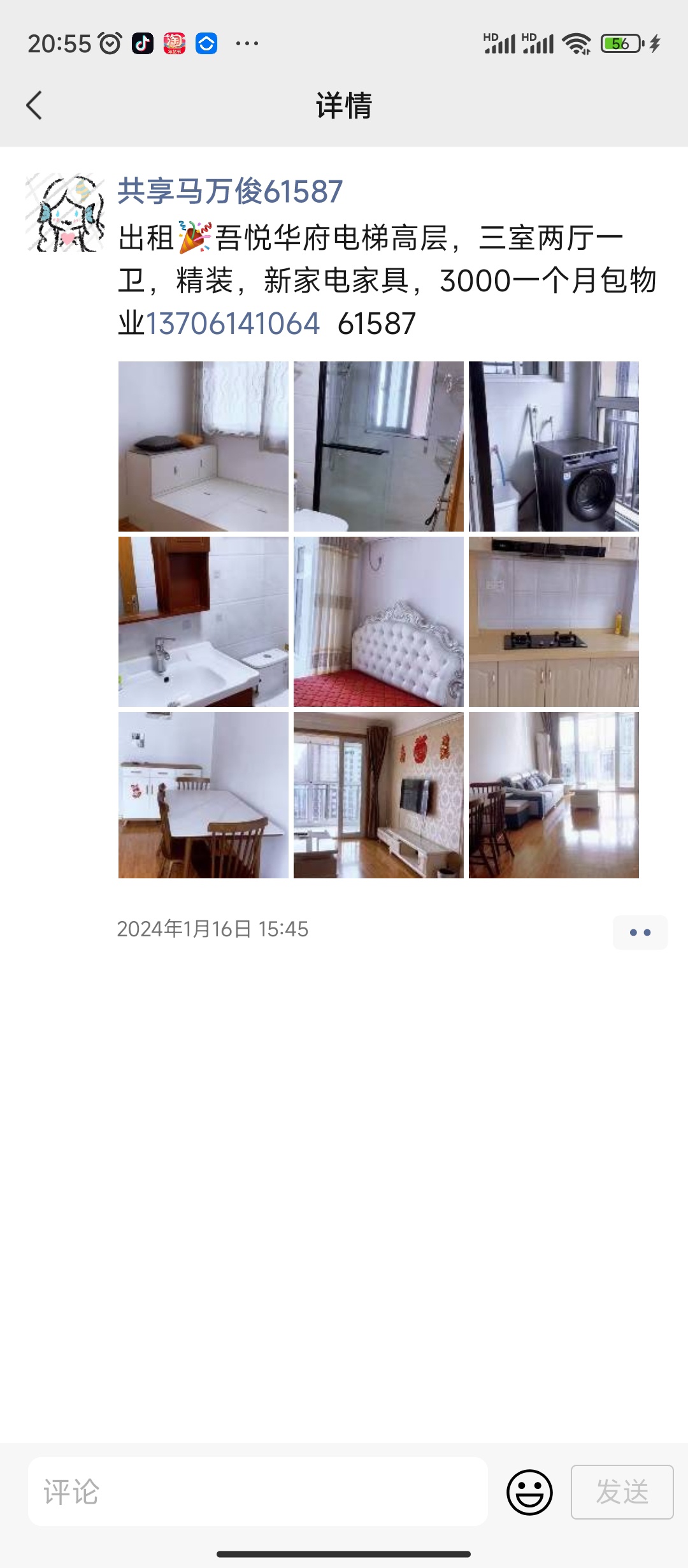Open the two-dot like/comment menu
688x1568 pixels.
[x=640, y=933]
